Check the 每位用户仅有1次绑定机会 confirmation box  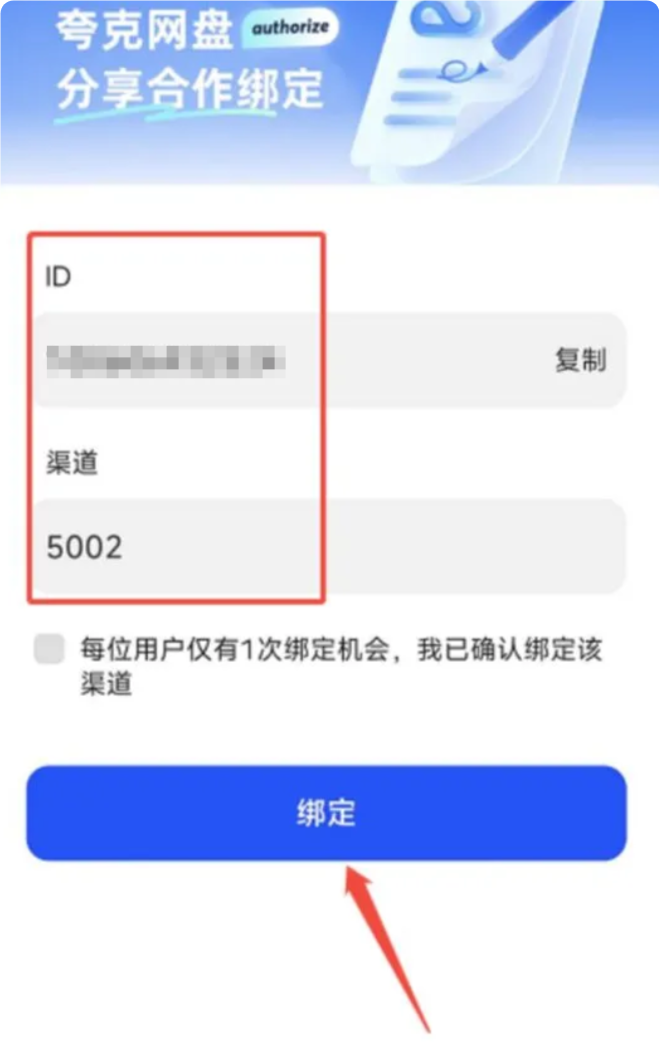tap(49, 648)
